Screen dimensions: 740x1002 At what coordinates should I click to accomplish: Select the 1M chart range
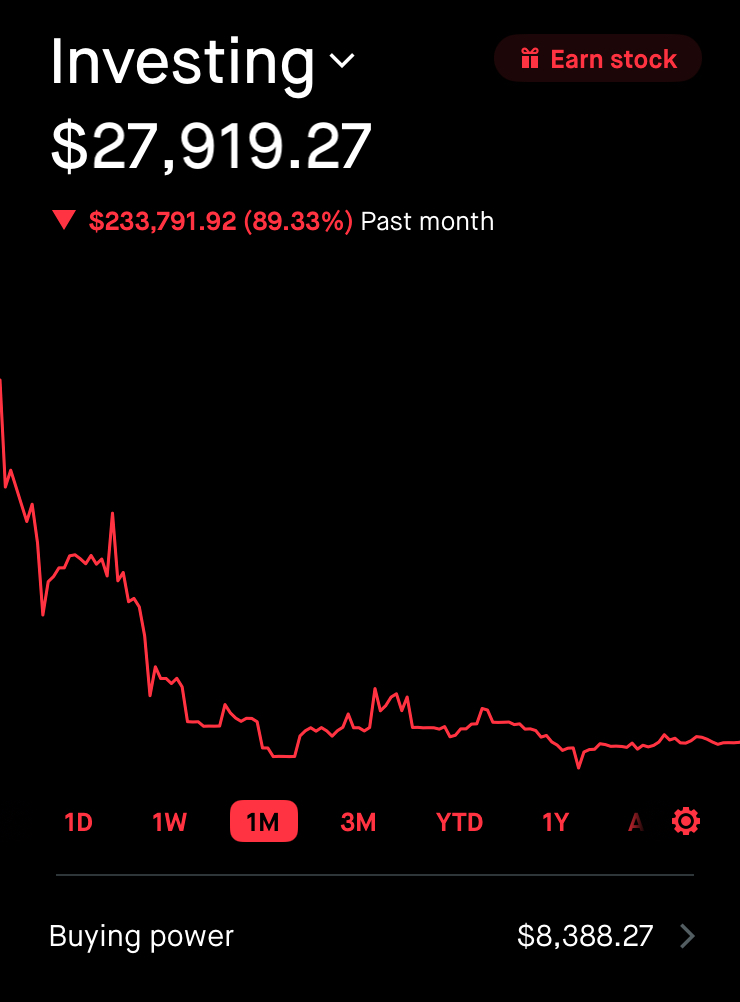click(263, 822)
